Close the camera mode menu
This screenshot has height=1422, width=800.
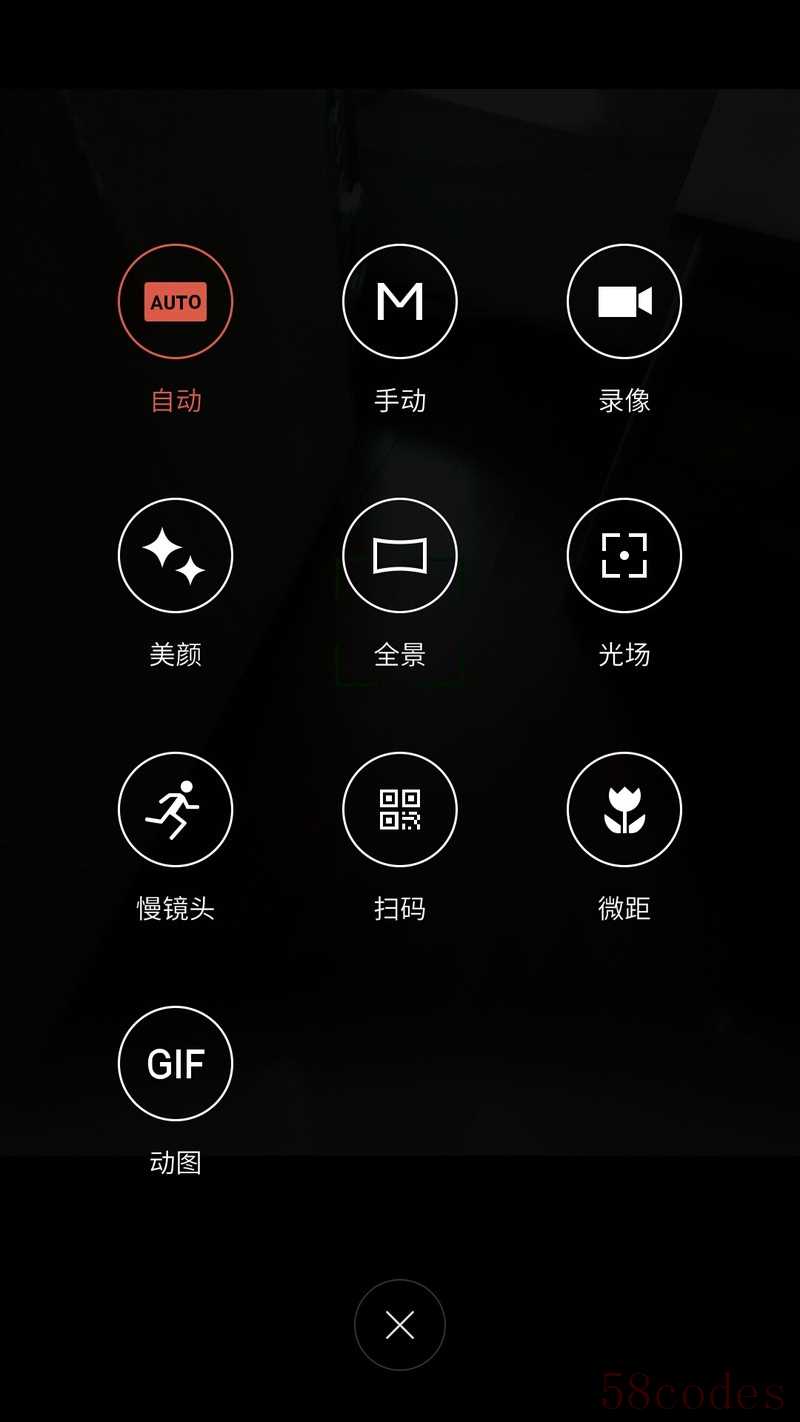pyautogui.click(x=400, y=1325)
